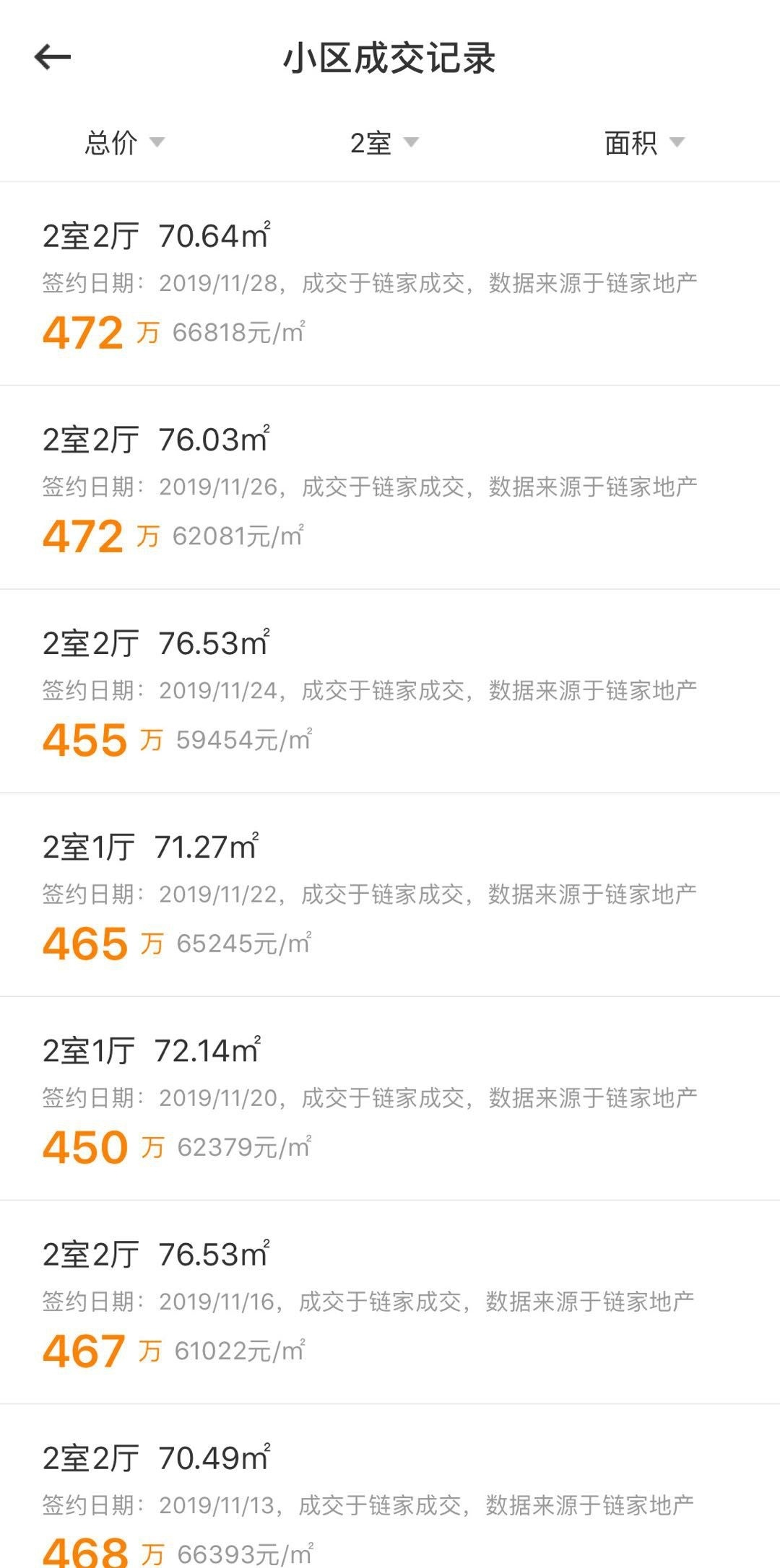Expand the 总价 filter dropdown
Screen dimensions: 780x1568
(x=124, y=142)
